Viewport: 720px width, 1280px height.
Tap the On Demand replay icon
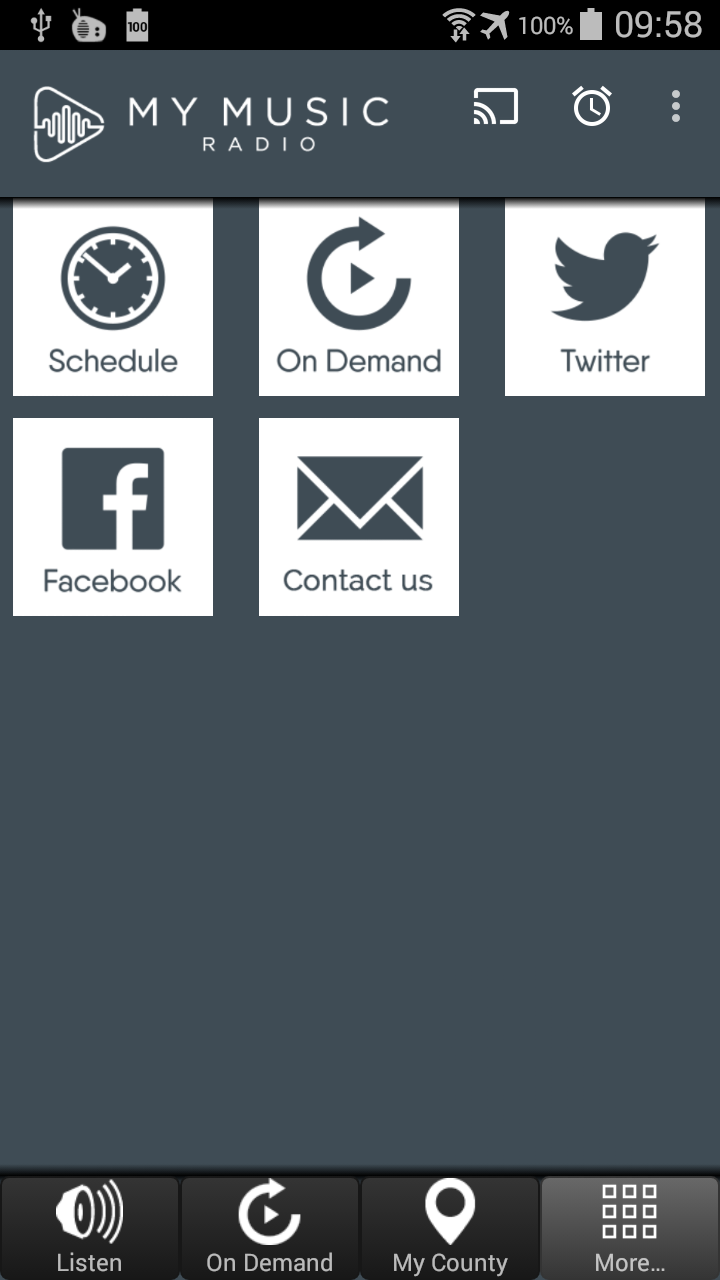pos(358,272)
